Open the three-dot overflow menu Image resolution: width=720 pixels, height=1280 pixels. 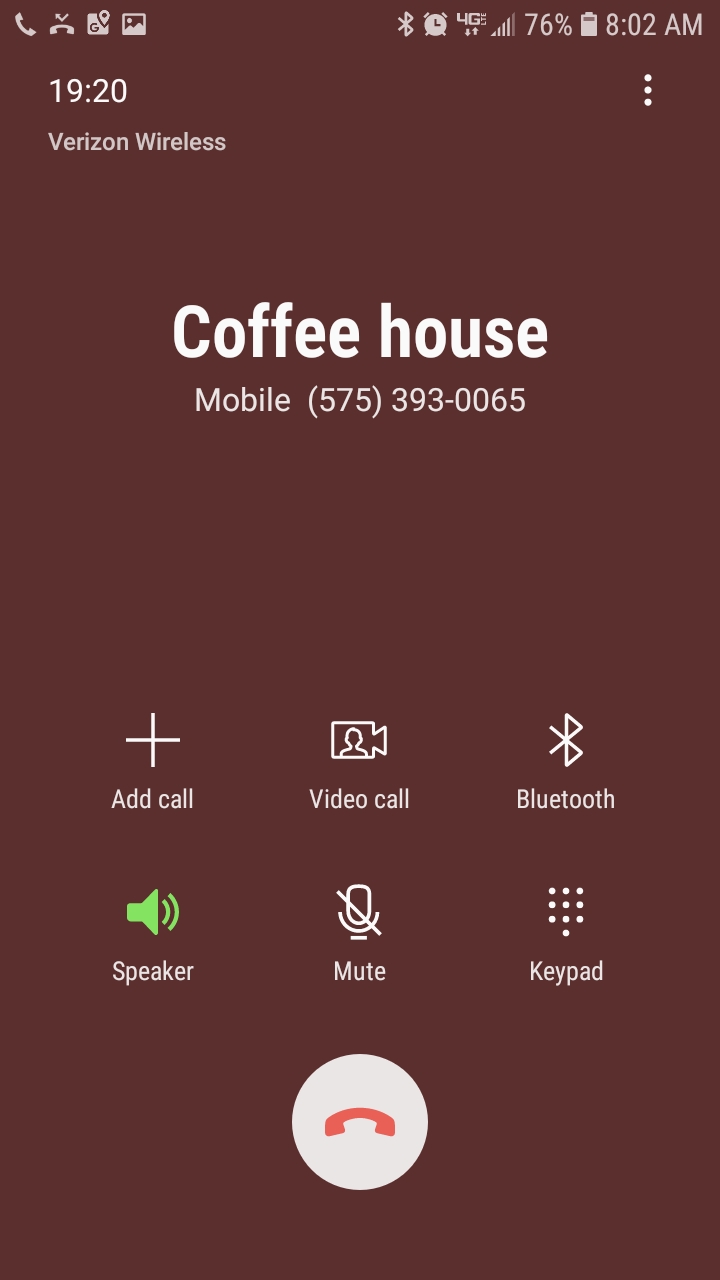click(x=648, y=91)
